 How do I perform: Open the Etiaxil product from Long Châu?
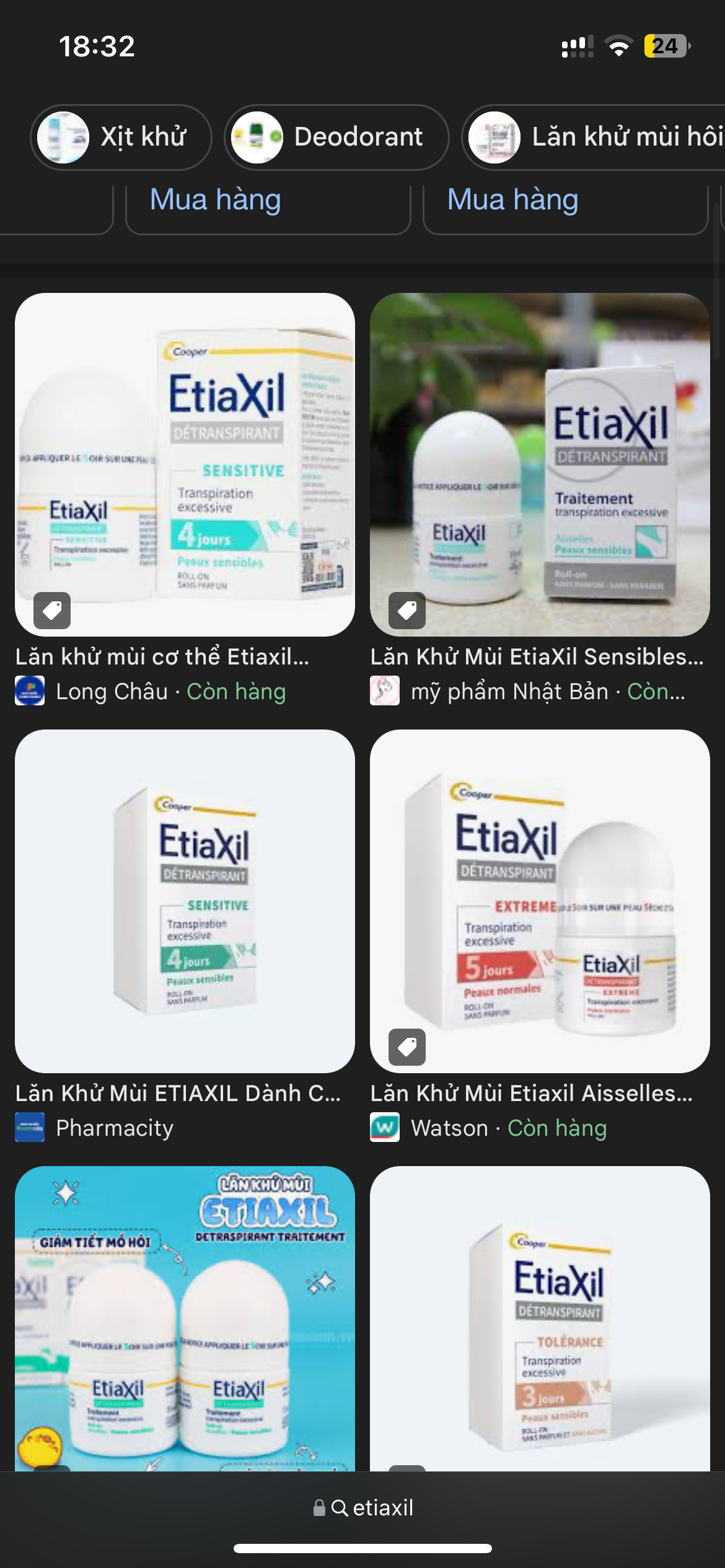pyautogui.click(x=185, y=464)
